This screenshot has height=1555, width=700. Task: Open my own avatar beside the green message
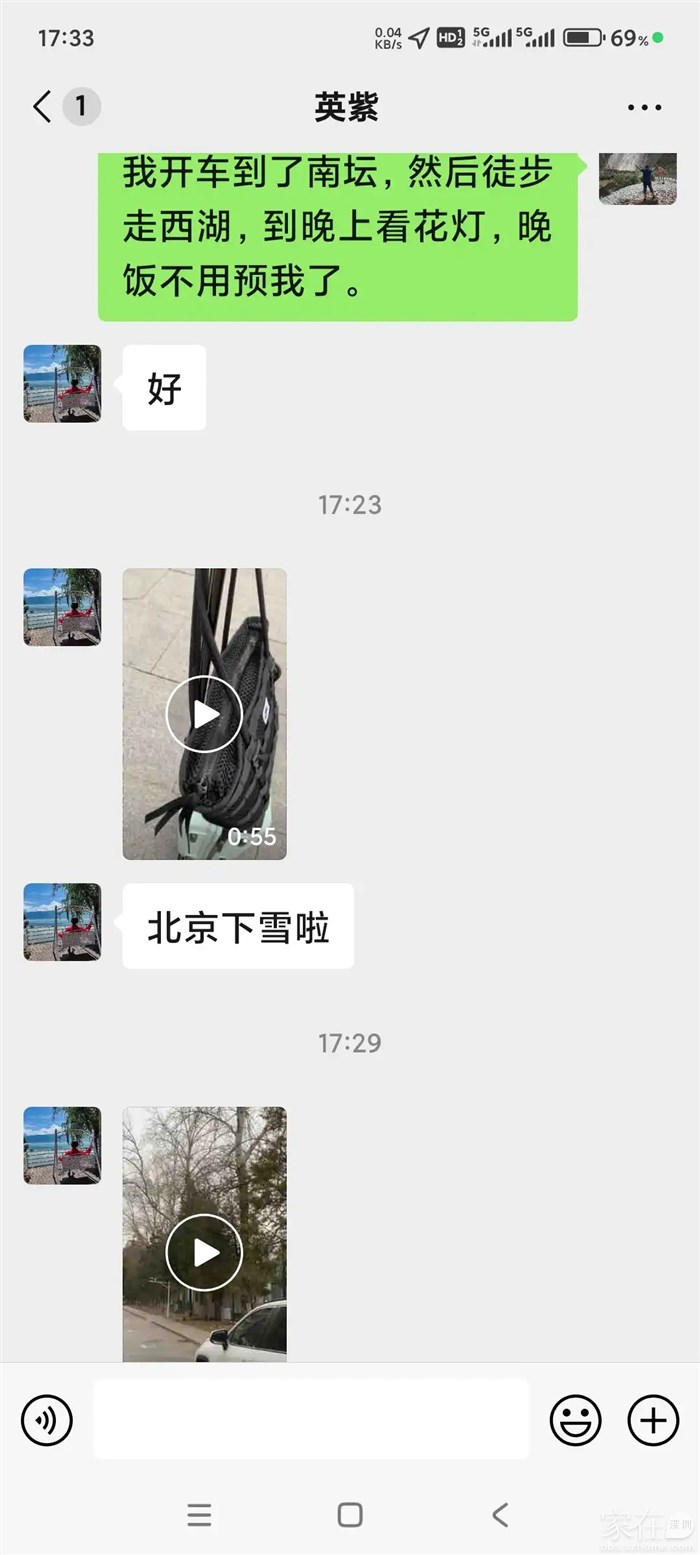[638, 178]
